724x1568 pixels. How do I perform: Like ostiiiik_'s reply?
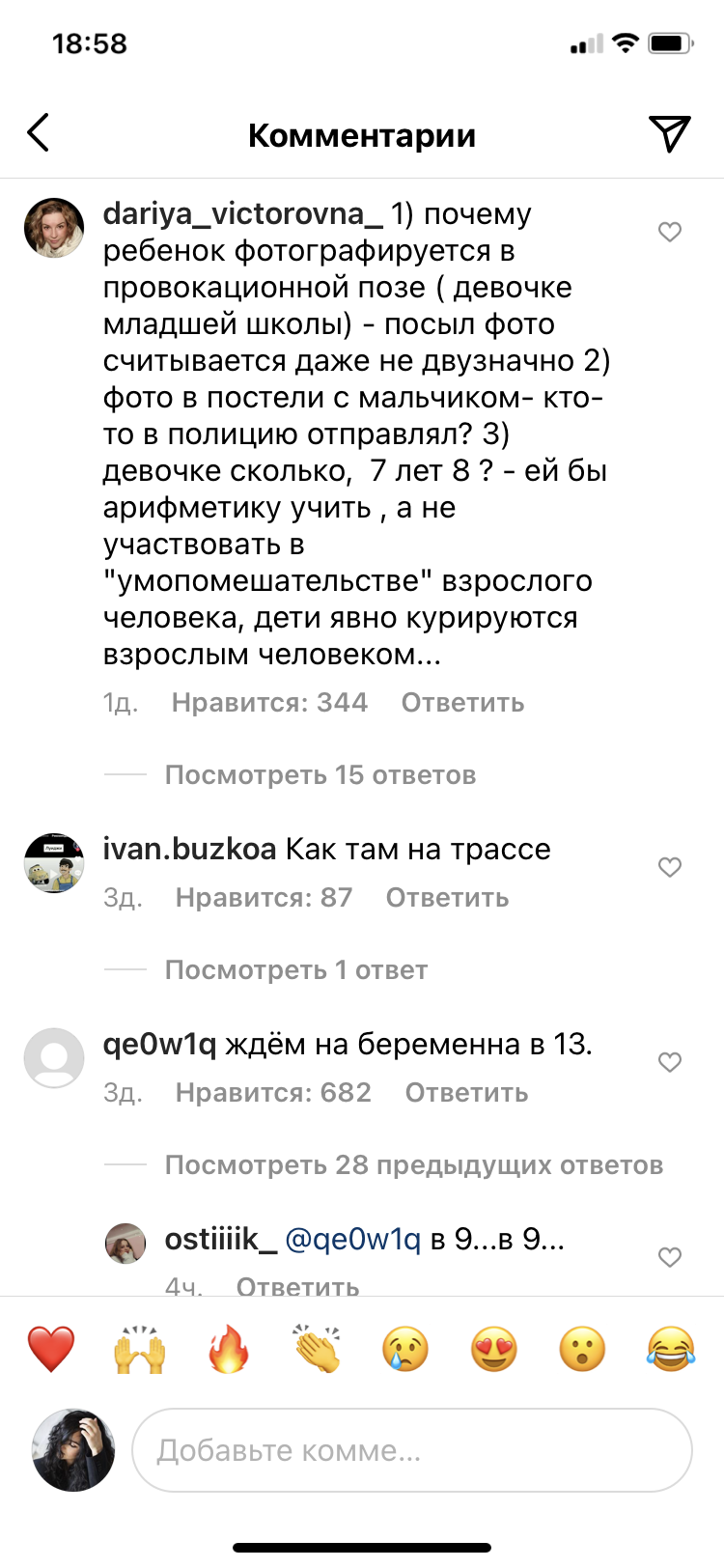point(670,1257)
